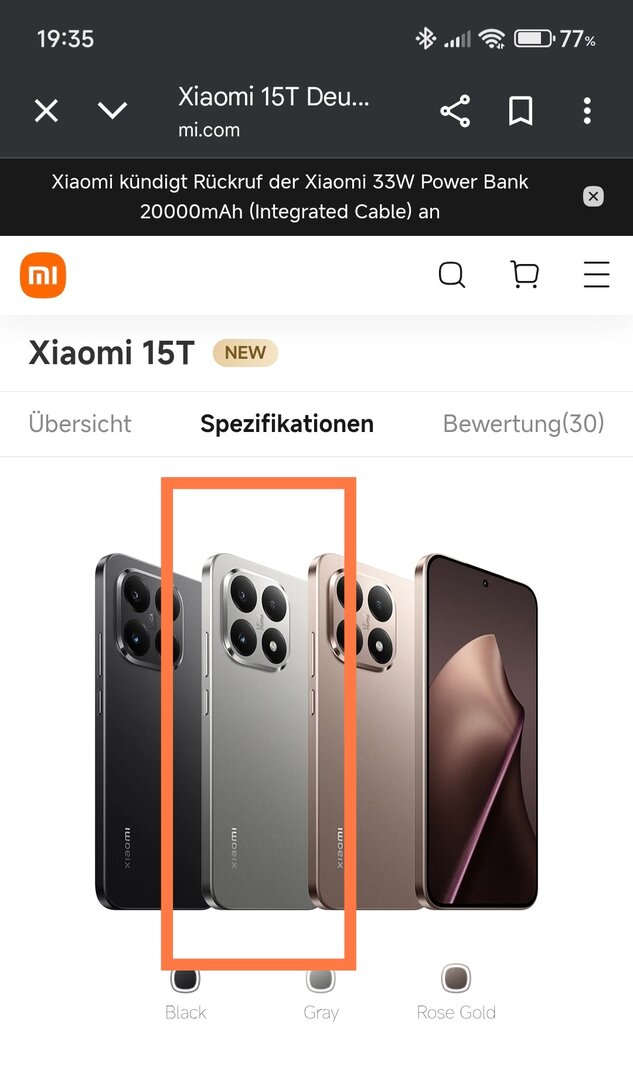Image resolution: width=633 pixels, height=1080 pixels.
Task: Open the browser overflow menu
Action: pos(587,111)
